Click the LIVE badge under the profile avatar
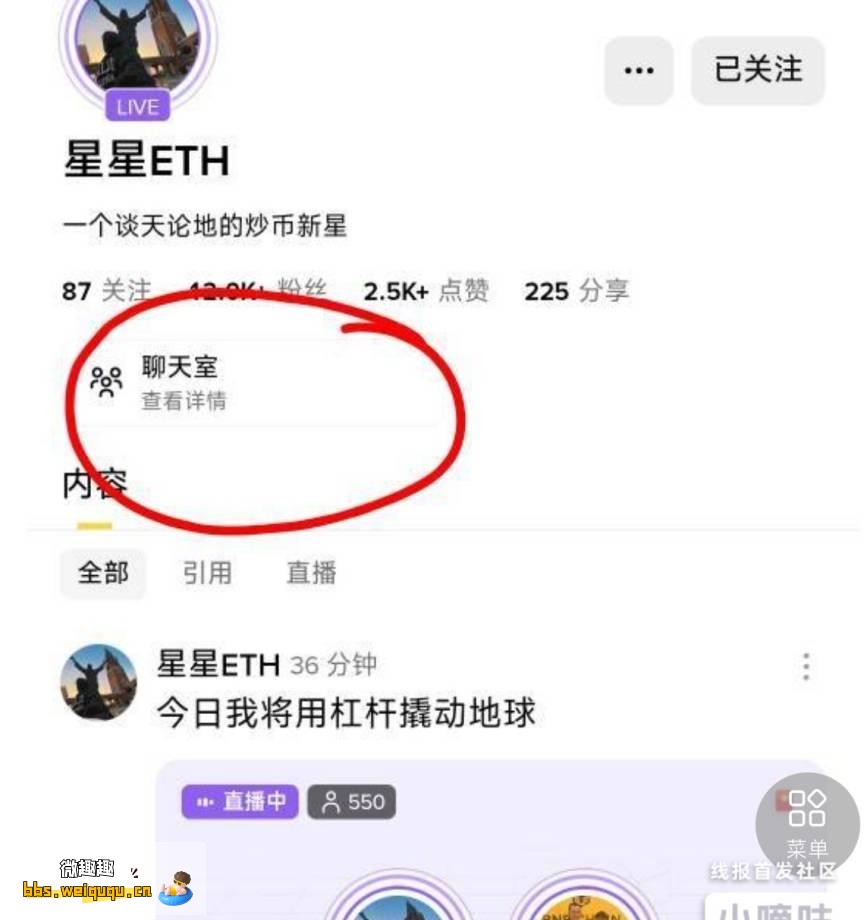The height and width of the screenshot is (920, 864). tap(135, 107)
